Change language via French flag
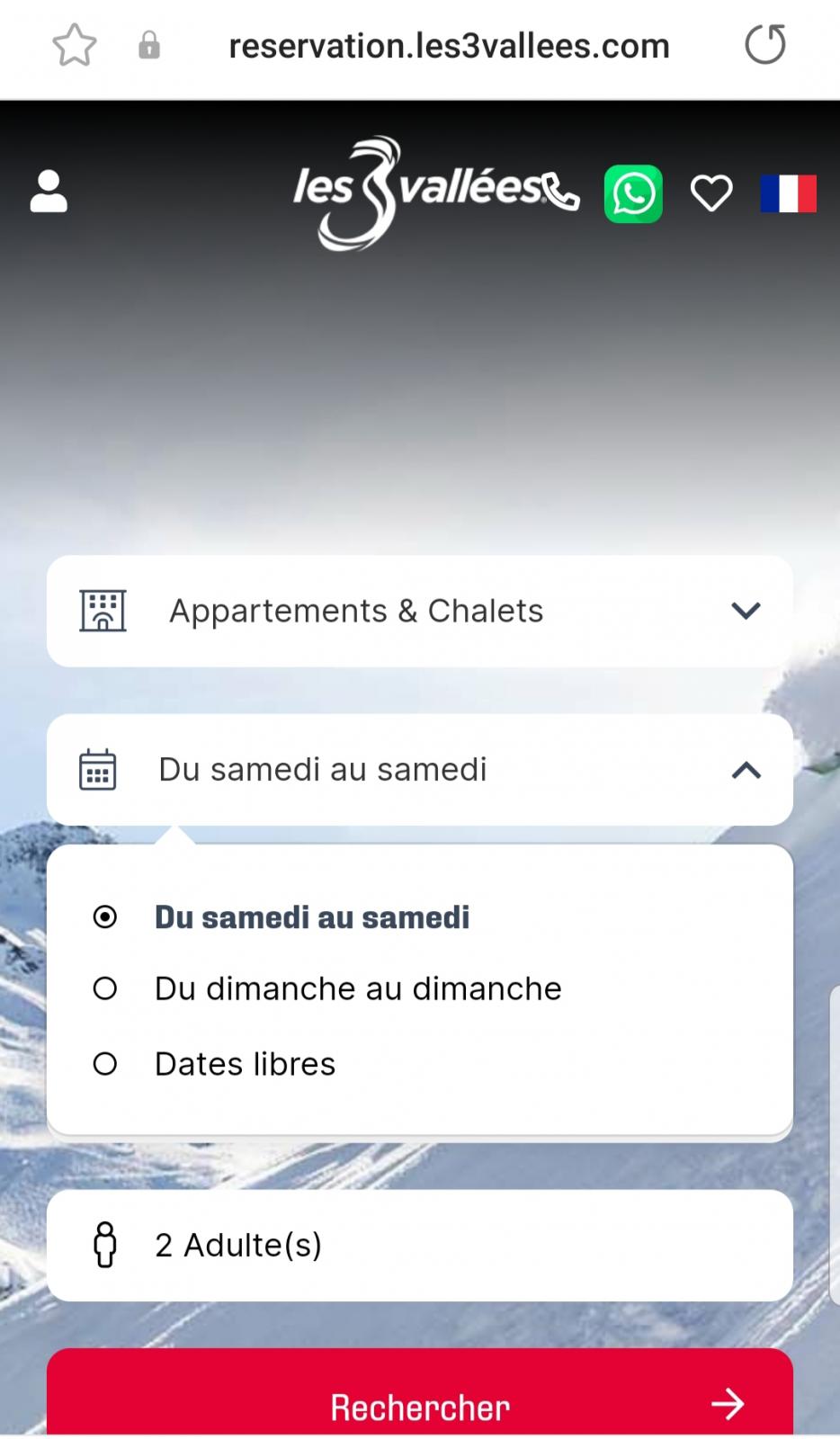 point(789,193)
